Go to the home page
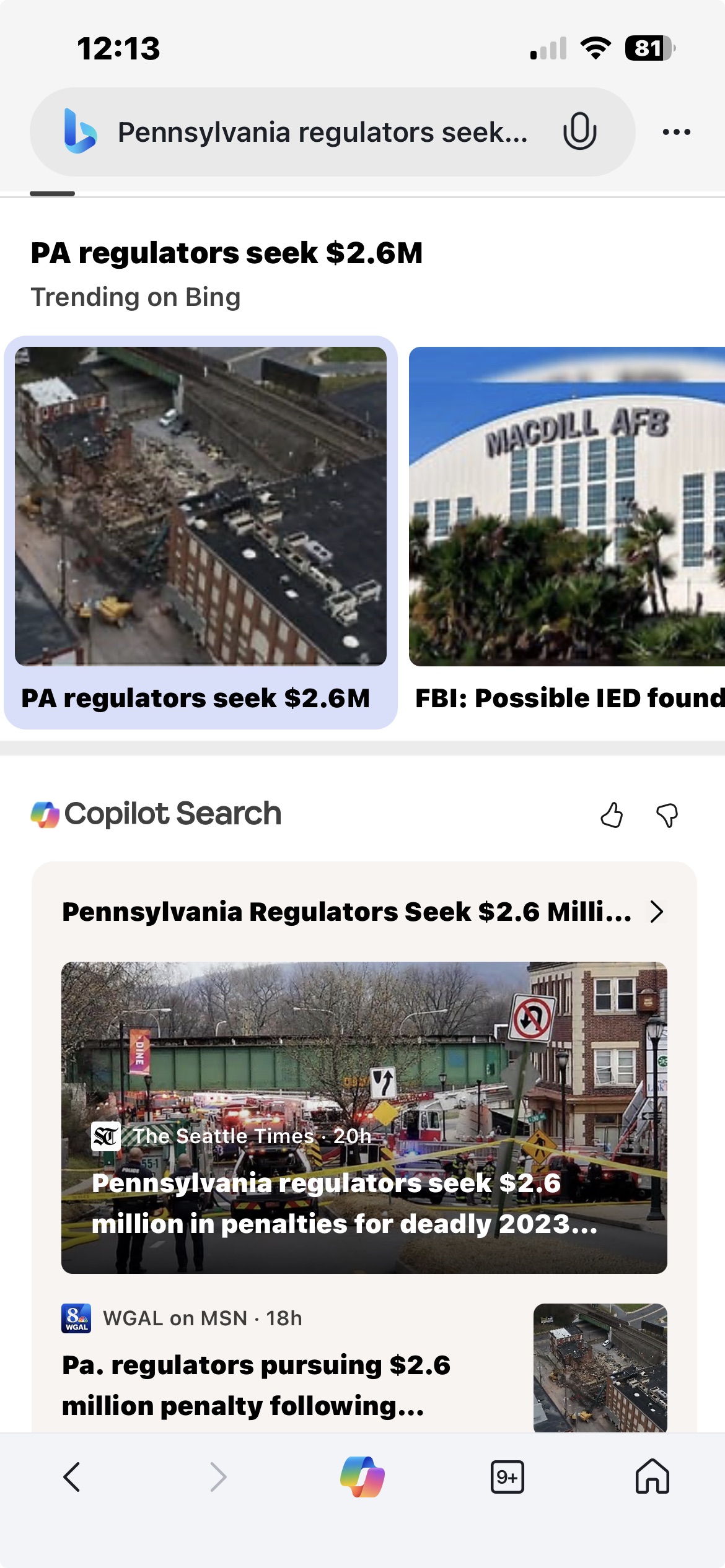Viewport: 725px width, 1568px height. (652, 1477)
